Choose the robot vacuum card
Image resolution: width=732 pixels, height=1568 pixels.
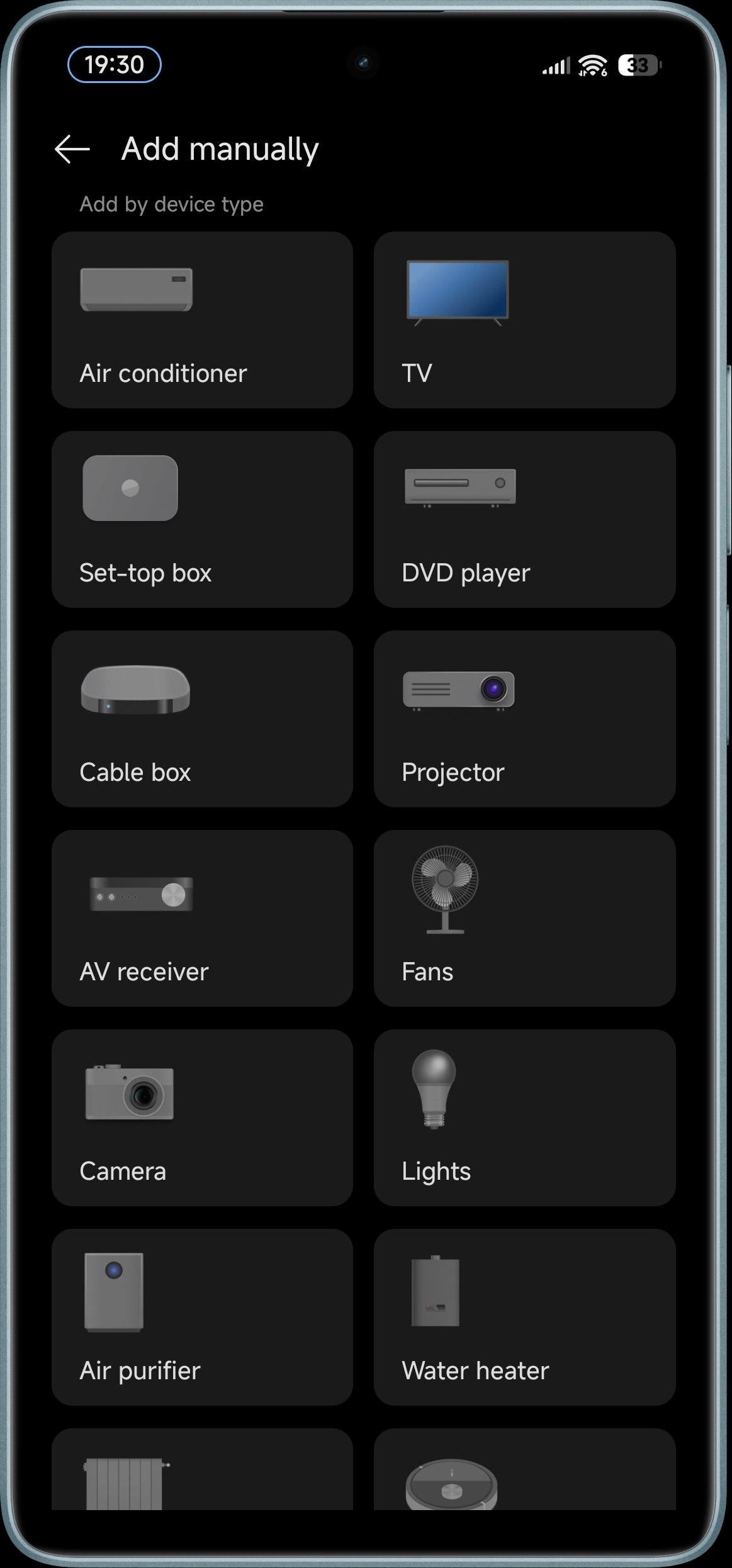524,1469
